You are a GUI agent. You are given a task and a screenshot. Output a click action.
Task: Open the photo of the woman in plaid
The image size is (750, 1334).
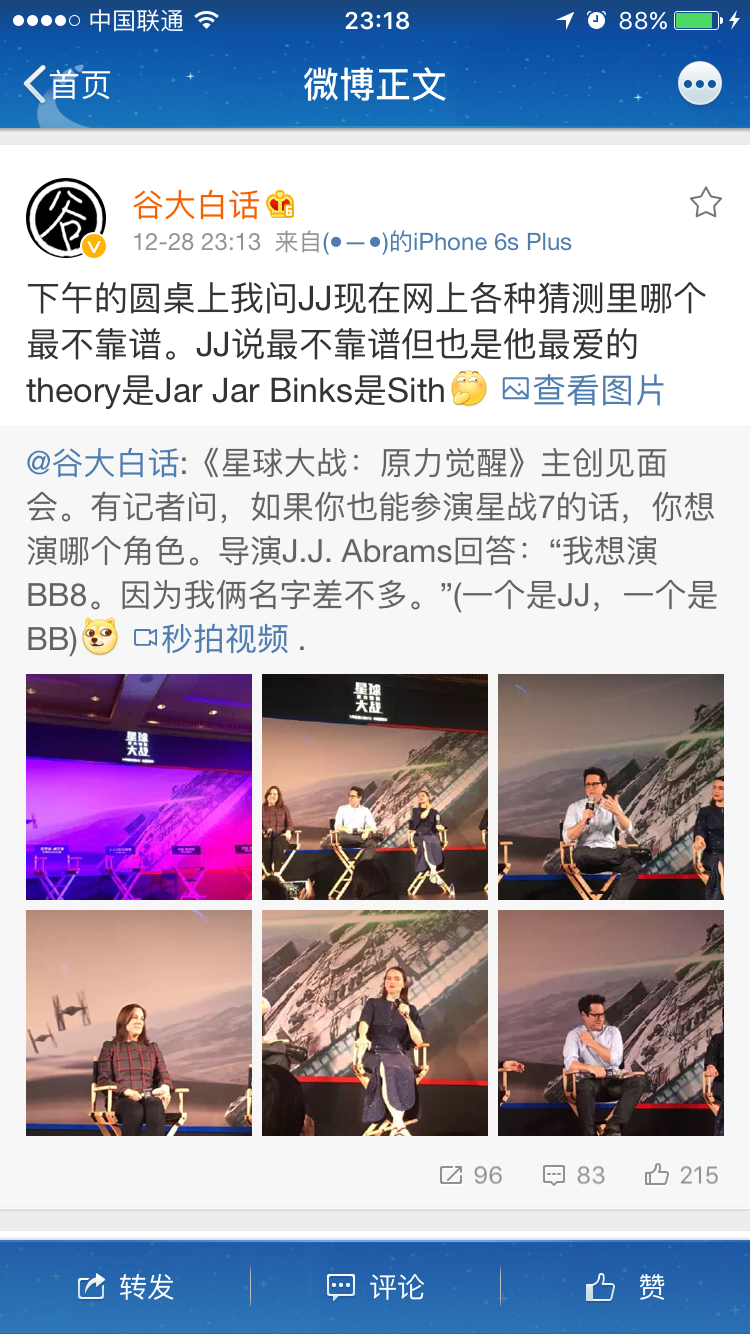[x=139, y=1023]
